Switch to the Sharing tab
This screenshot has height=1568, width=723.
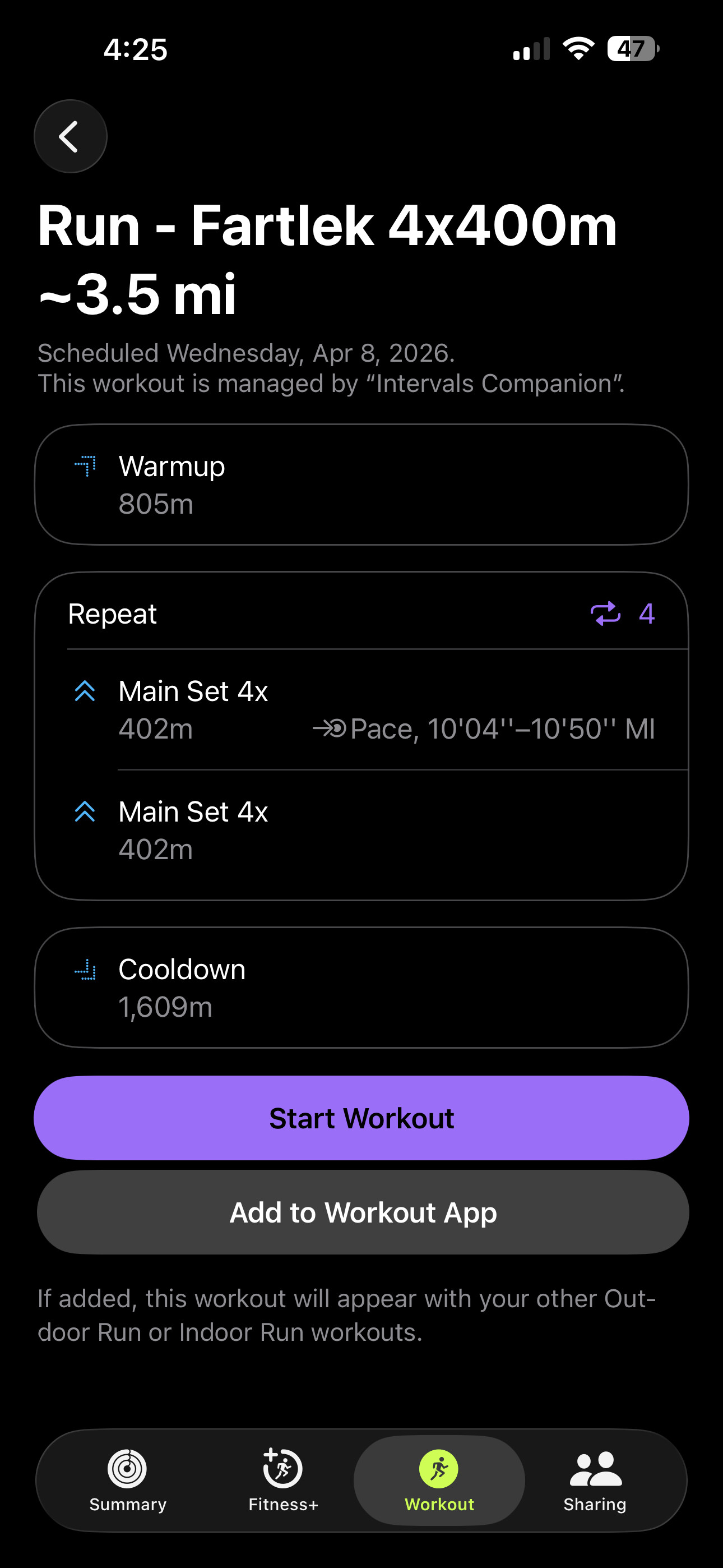tap(595, 1480)
